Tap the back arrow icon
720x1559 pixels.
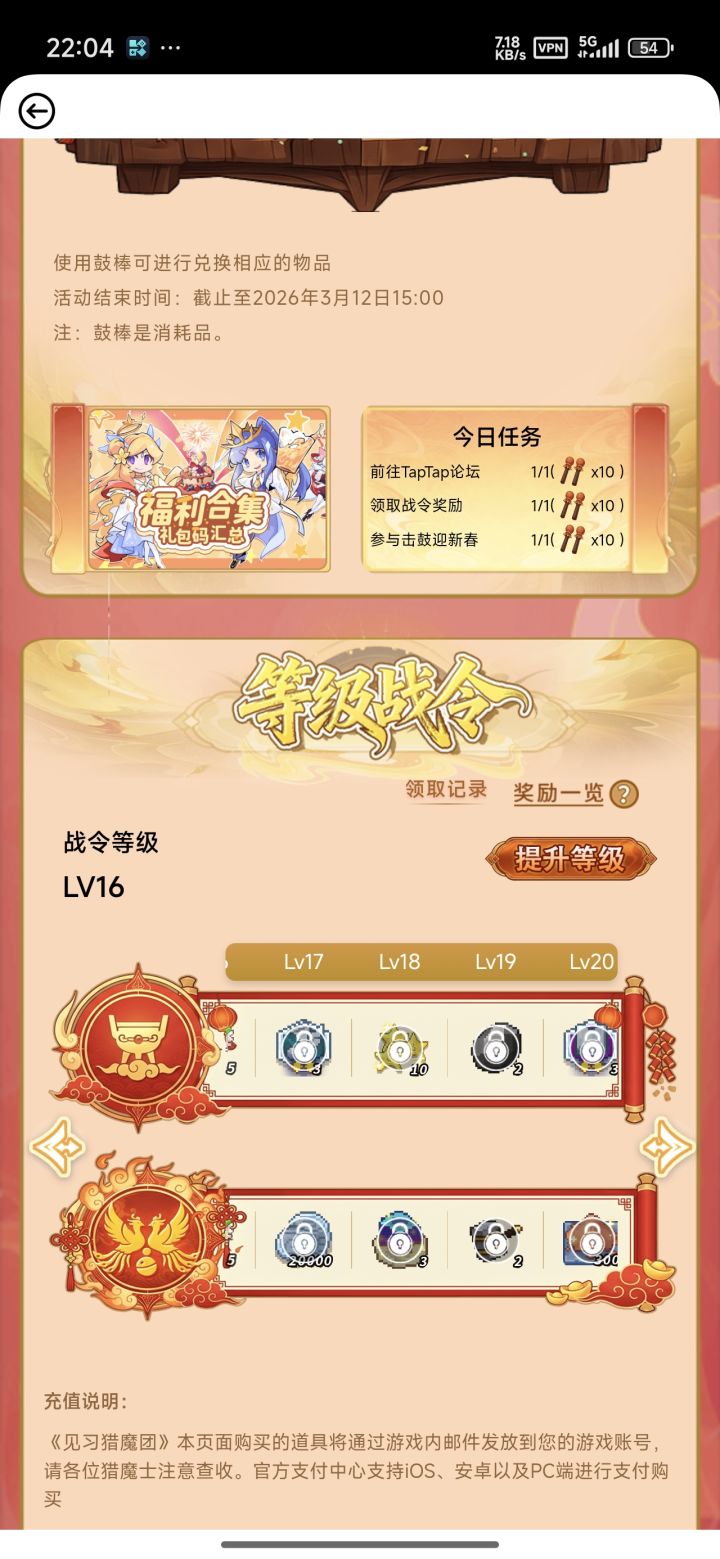[37, 110]
